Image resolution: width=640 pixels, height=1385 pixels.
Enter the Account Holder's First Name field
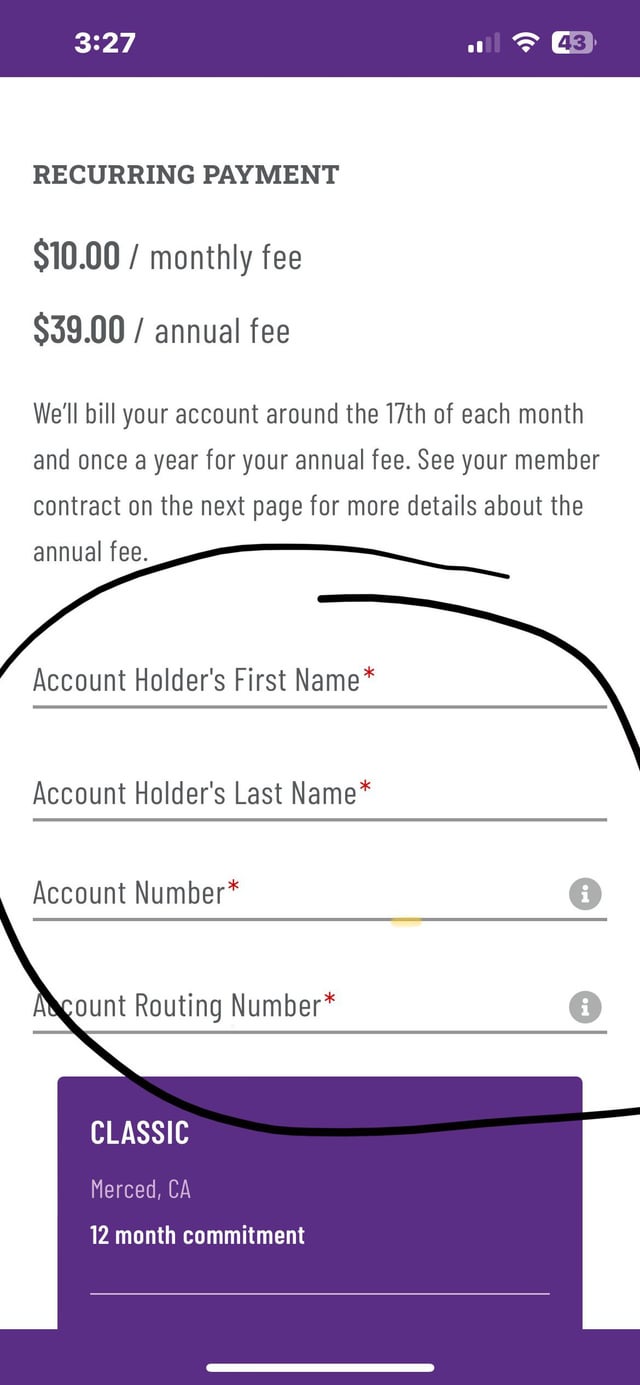point(300,681)
